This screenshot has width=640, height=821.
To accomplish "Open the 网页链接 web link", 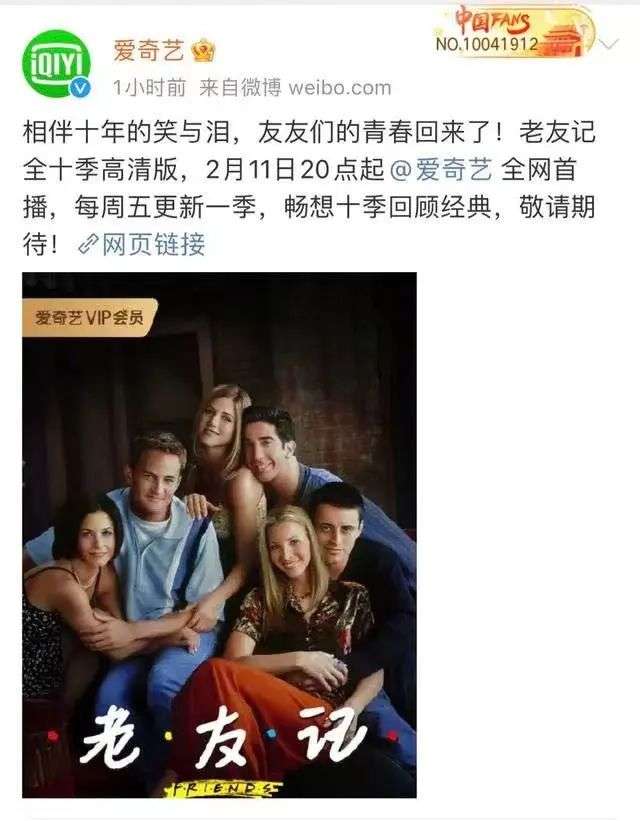I will (141, 243).
